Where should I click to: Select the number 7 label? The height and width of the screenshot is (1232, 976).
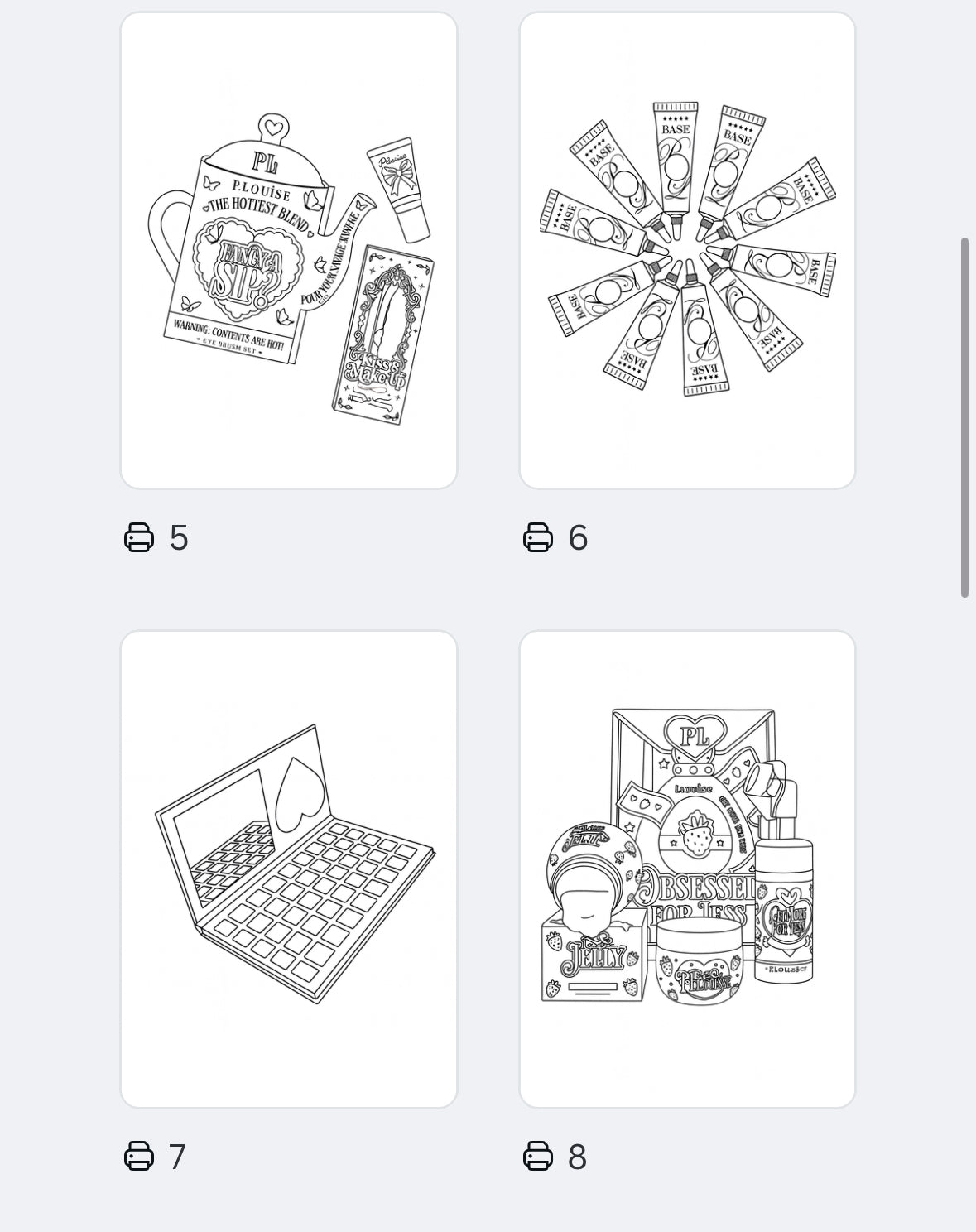pyautogui.click(x=177, y=1158)
